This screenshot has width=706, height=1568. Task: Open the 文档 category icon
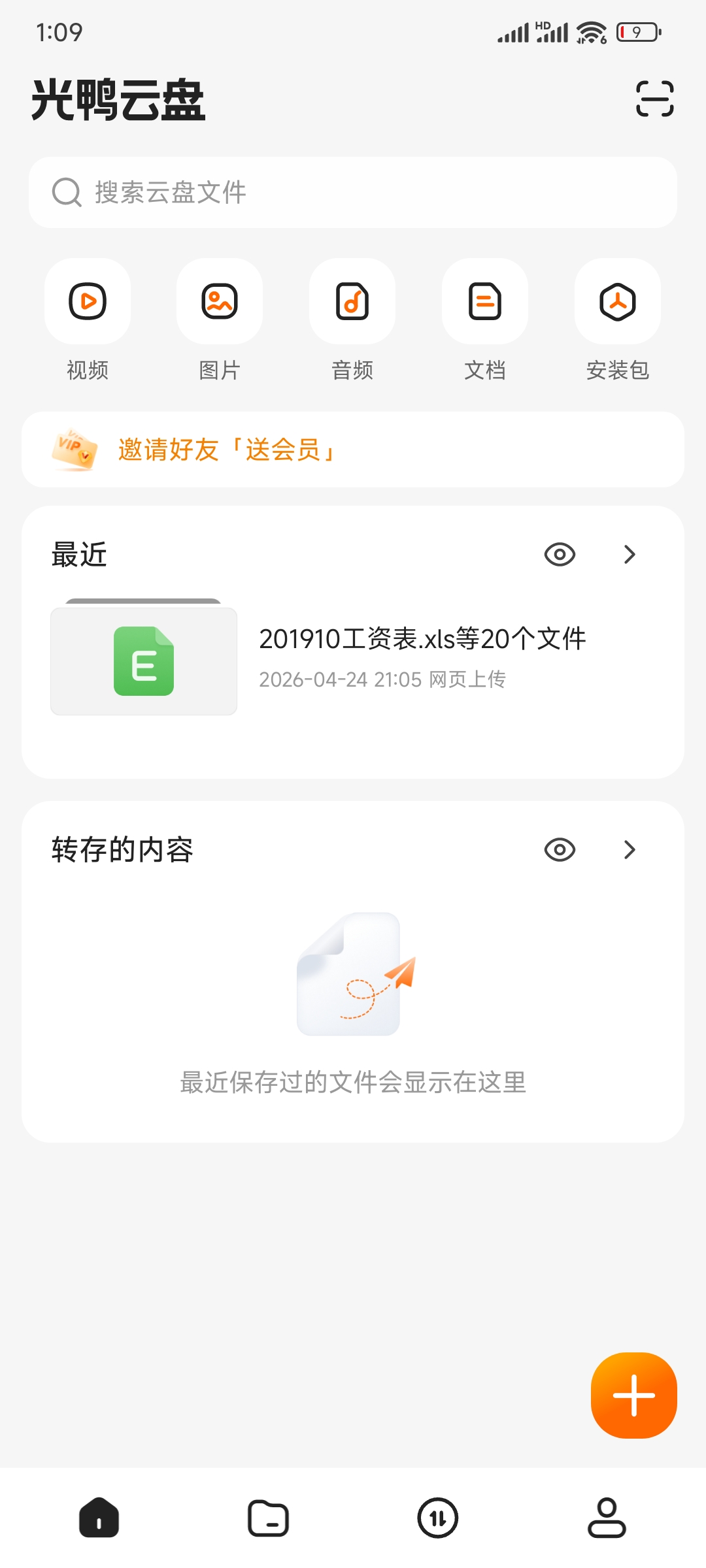click(x=484, y=301)
